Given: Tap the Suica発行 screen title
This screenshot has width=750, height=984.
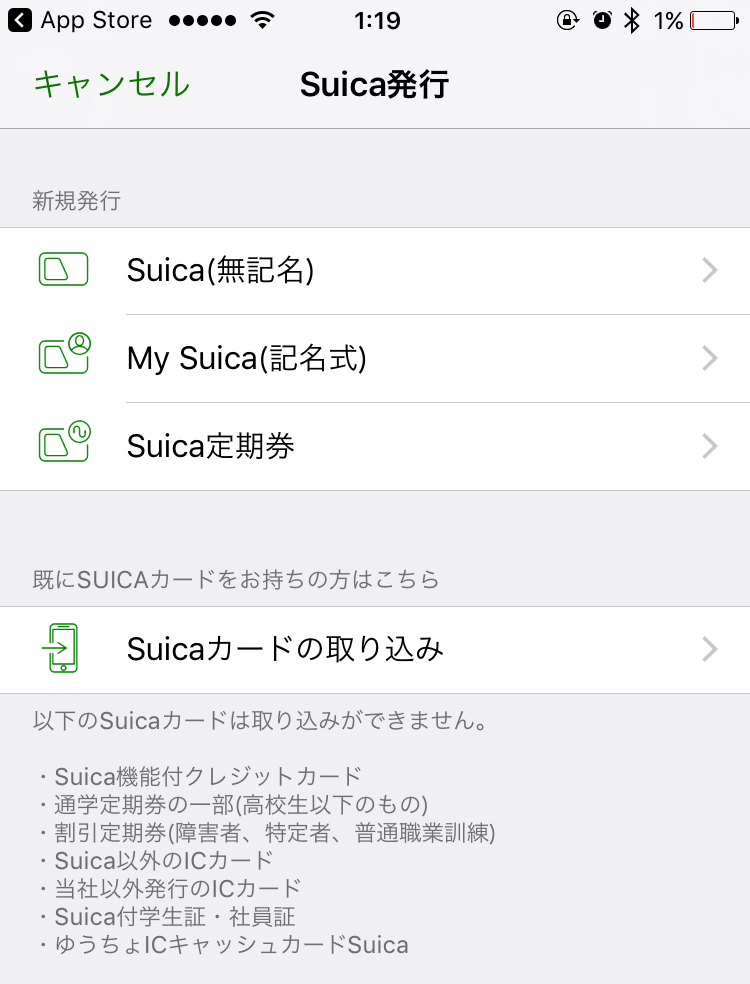Looking at the screenshot, I should pyautogui.click(x=374, y=85).
